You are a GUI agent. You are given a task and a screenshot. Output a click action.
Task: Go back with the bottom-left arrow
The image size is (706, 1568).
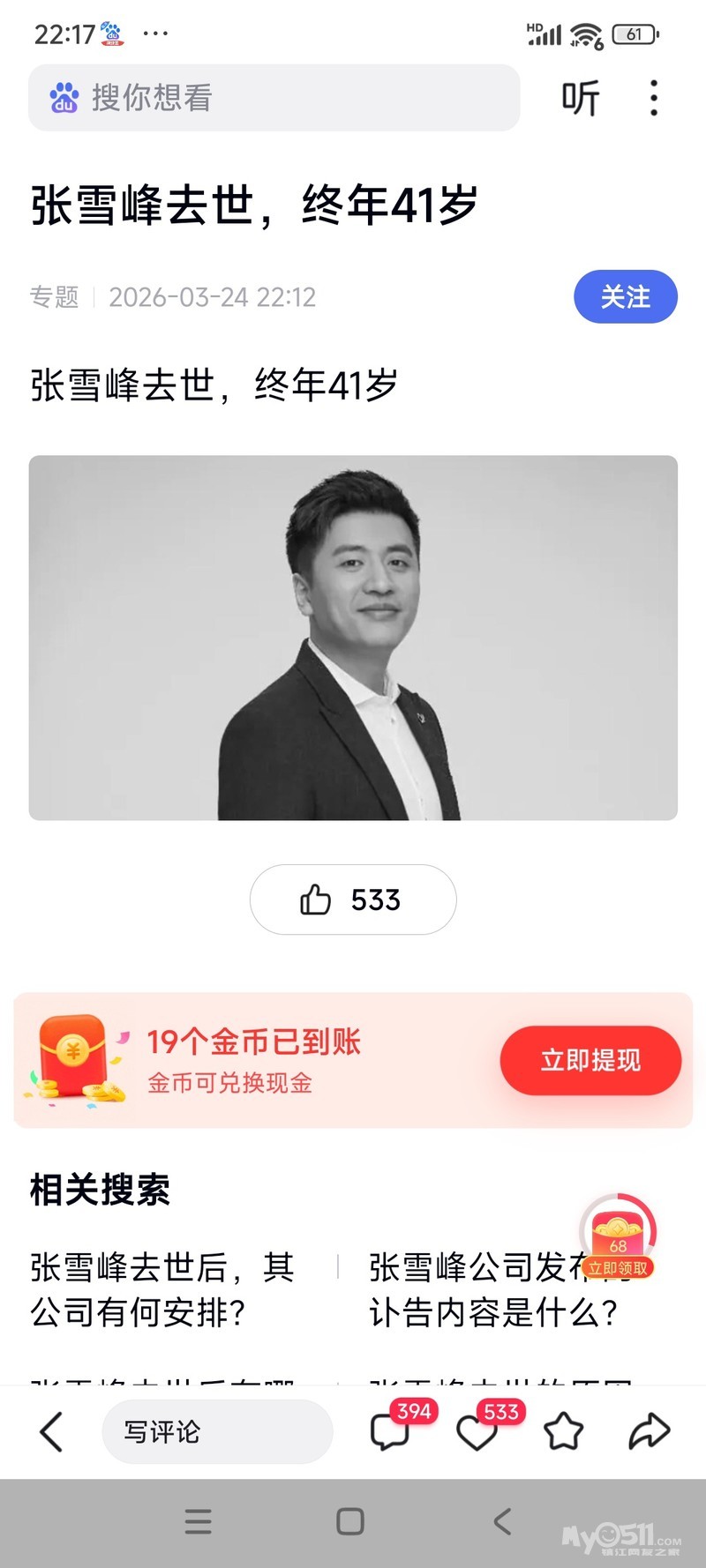[51, 1431]
